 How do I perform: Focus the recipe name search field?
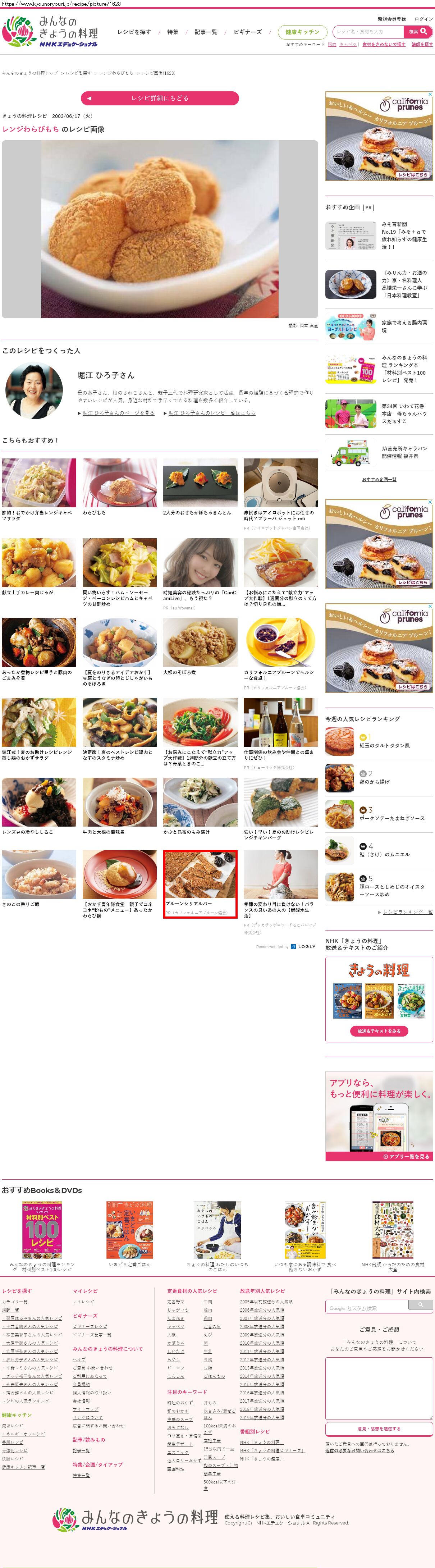[x=367, y=32]
